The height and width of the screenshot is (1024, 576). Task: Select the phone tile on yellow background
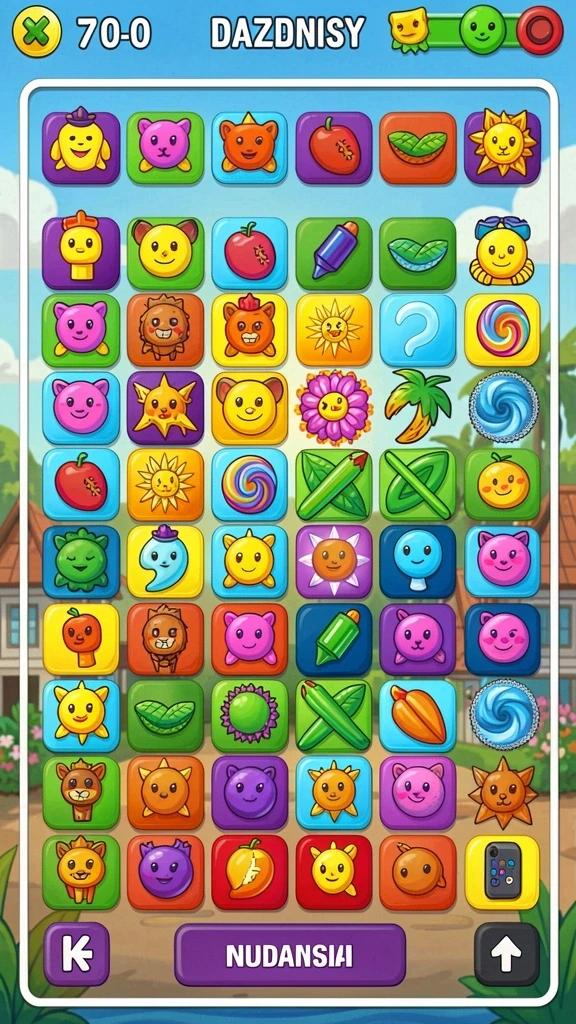point(502,872)
